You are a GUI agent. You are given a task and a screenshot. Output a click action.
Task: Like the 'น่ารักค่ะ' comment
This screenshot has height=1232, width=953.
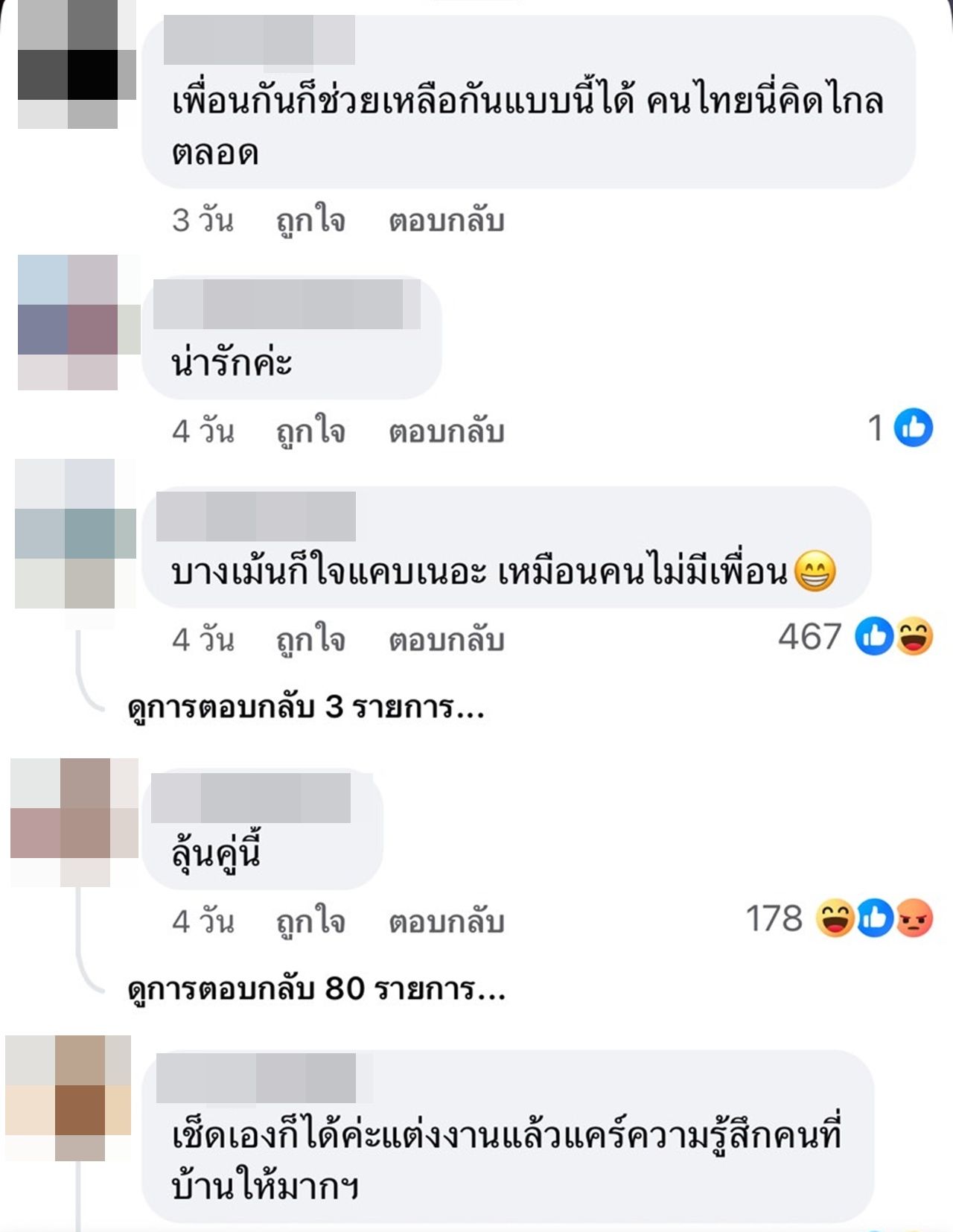pos(310,431)
